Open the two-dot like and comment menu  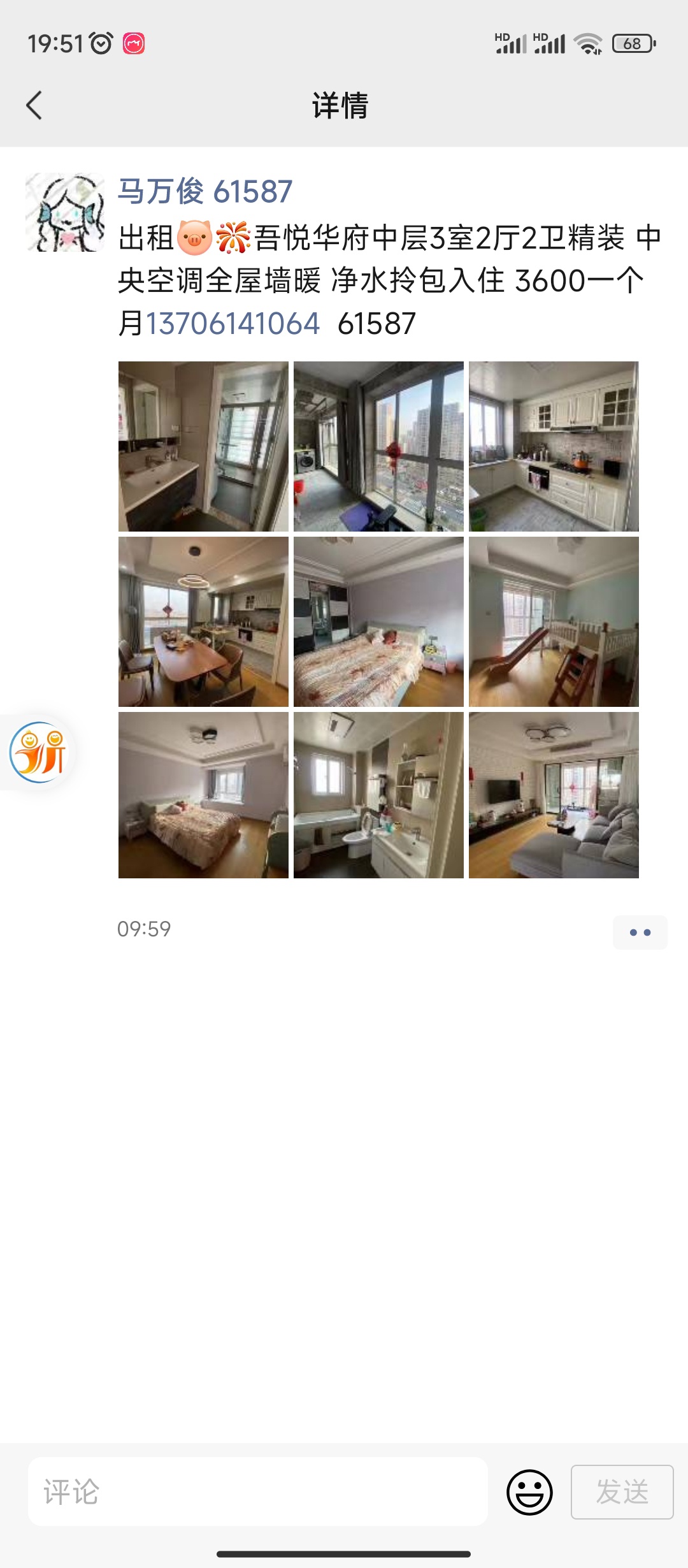tap(640, 933)
